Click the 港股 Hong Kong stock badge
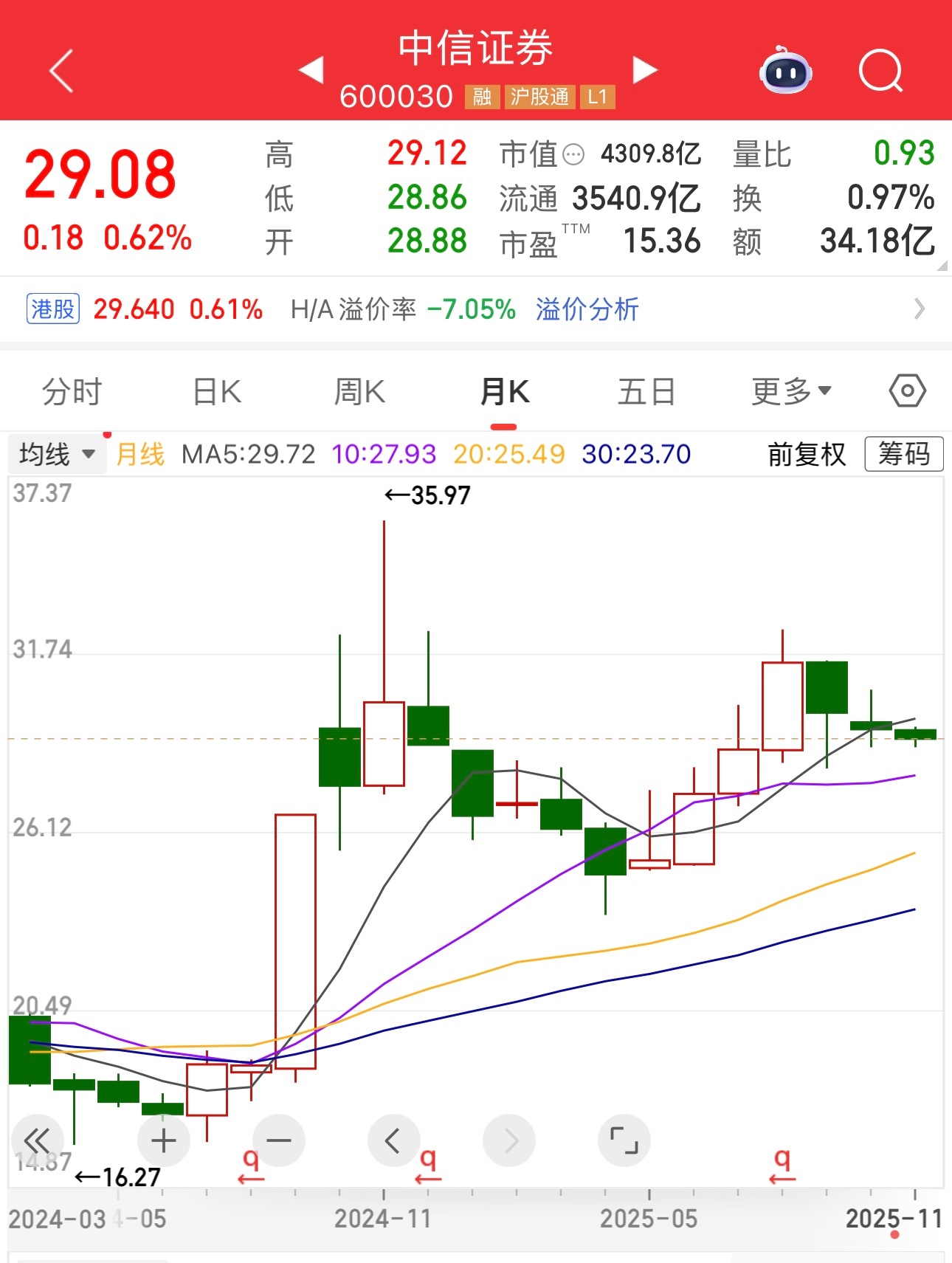Viewport: 952px width, 1263px height. point(52,309)
